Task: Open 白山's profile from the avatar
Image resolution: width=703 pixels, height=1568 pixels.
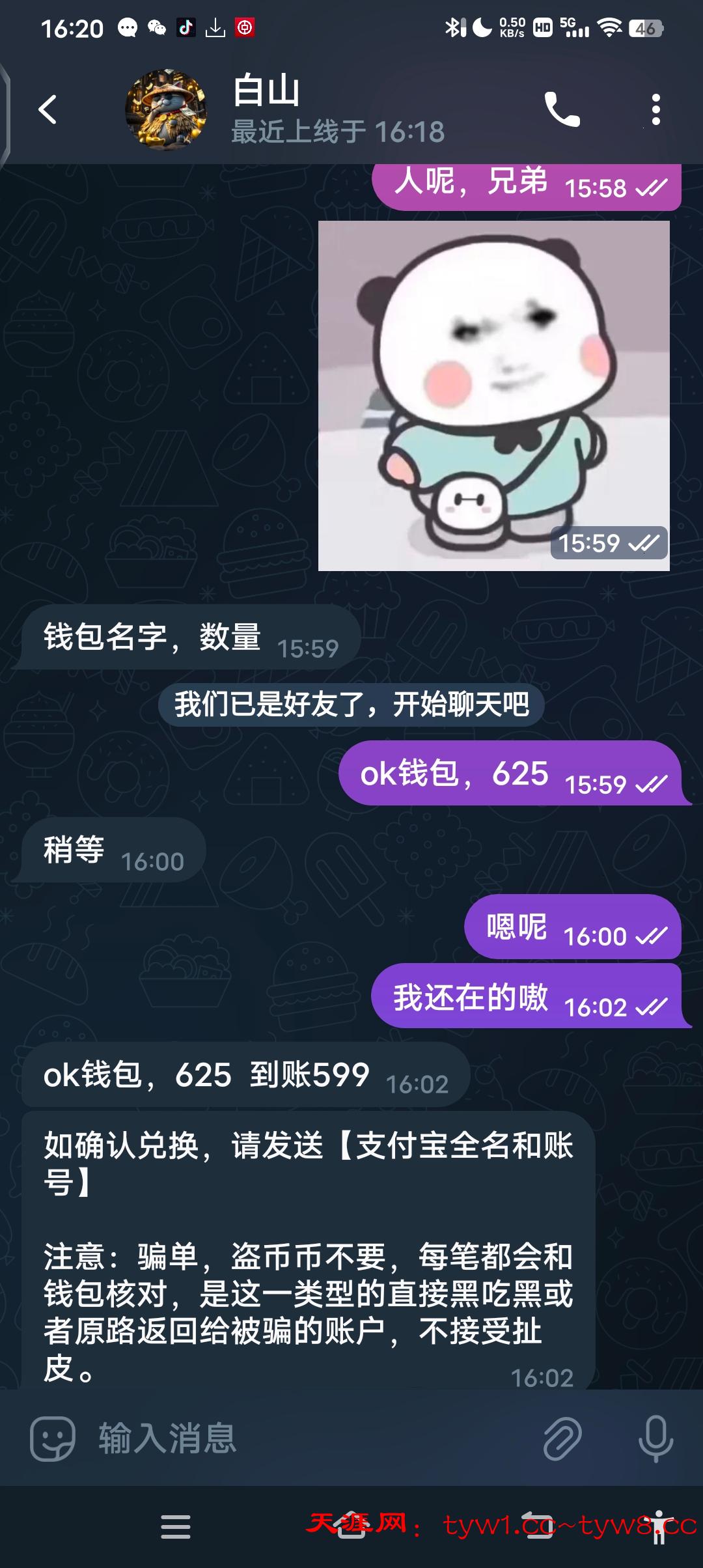Action: pyautogui.click(x=167, y=109)
